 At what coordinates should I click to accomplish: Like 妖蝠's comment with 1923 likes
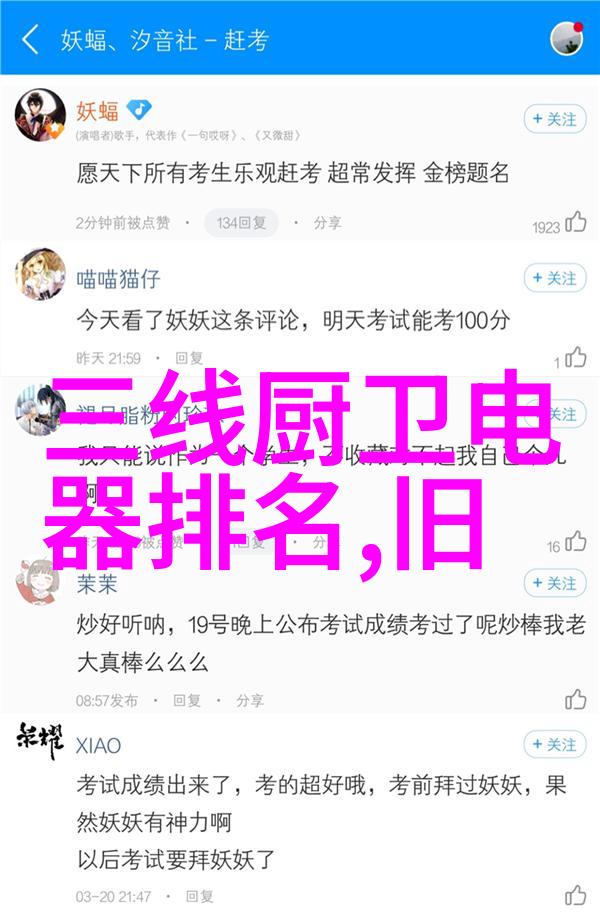(576, 223)
